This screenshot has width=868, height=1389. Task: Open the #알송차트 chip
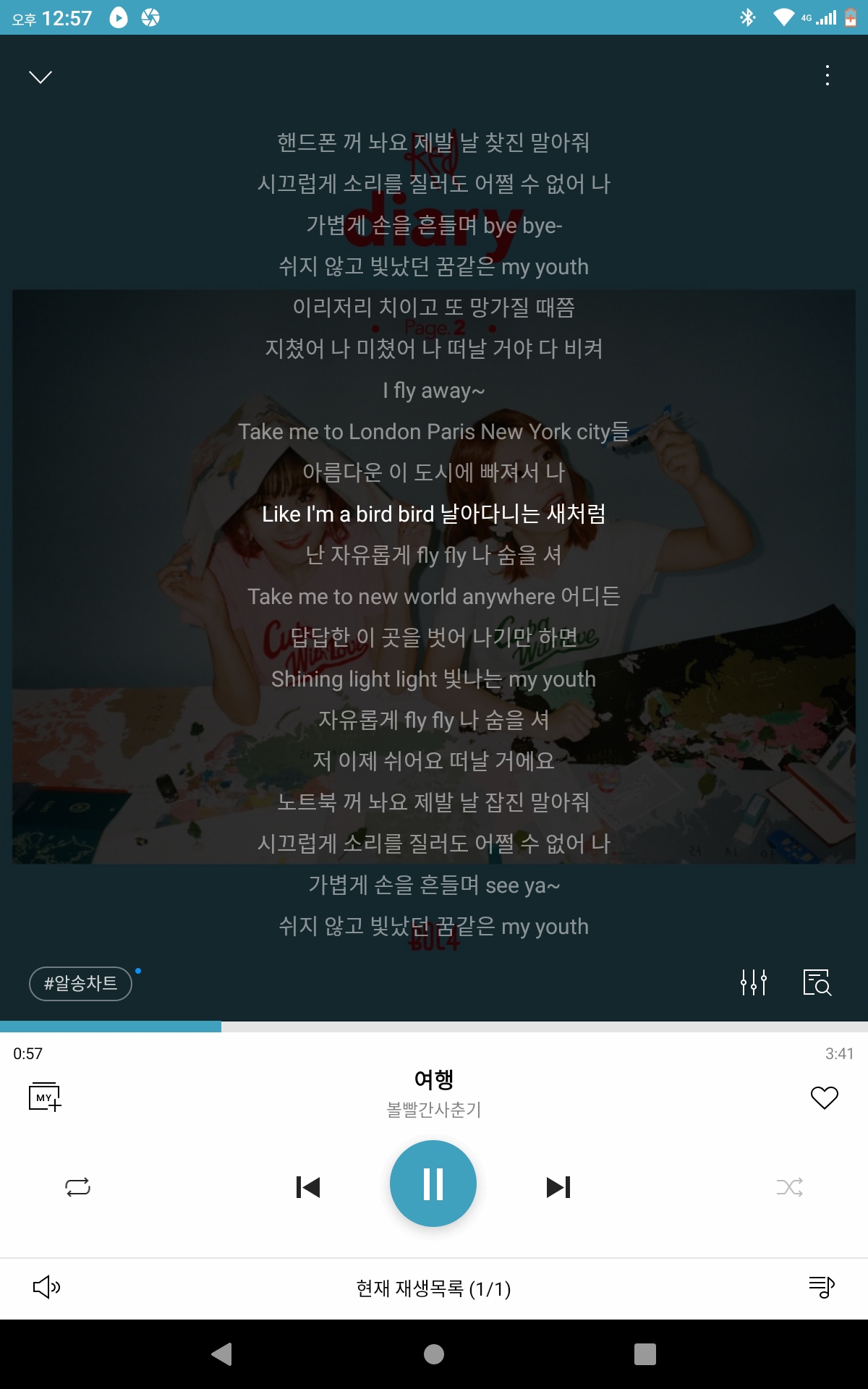point(80,983)
